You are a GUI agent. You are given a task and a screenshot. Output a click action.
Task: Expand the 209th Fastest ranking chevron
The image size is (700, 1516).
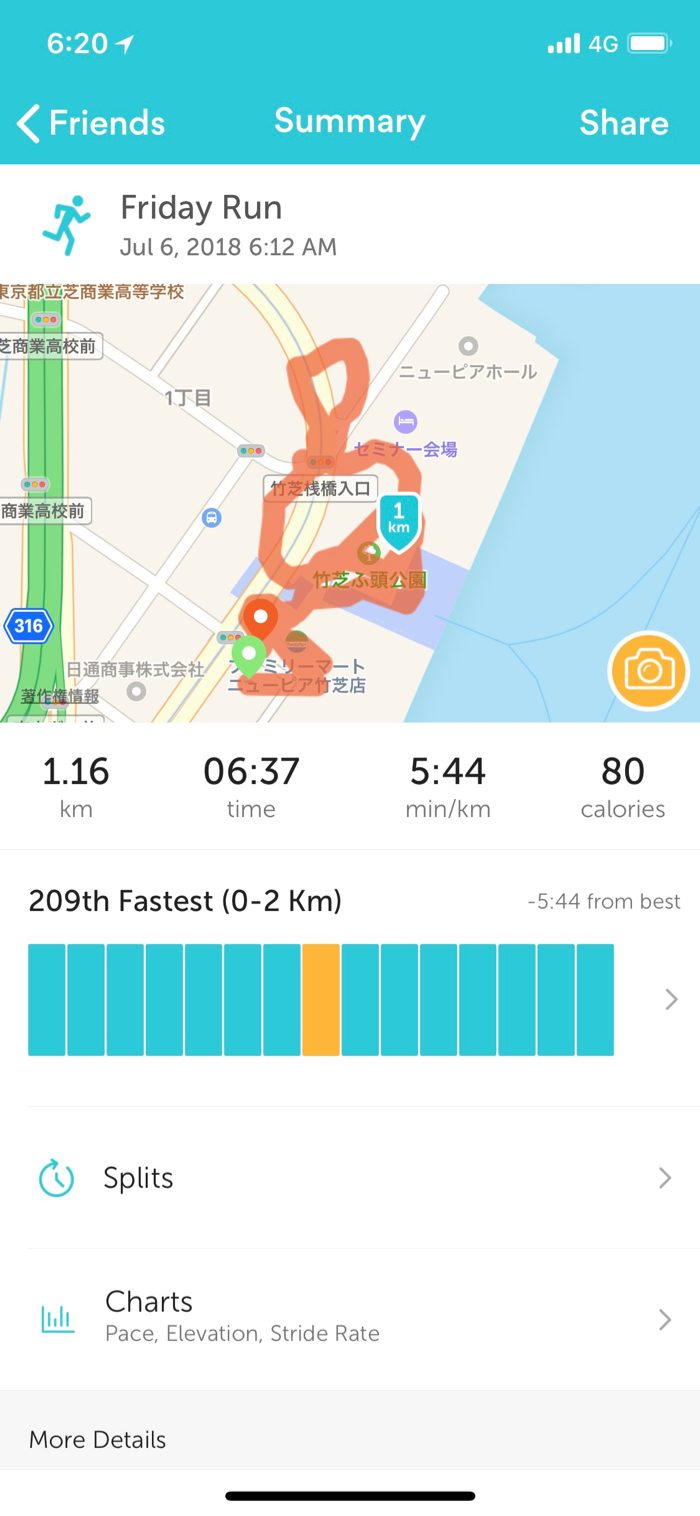[671, 999]
